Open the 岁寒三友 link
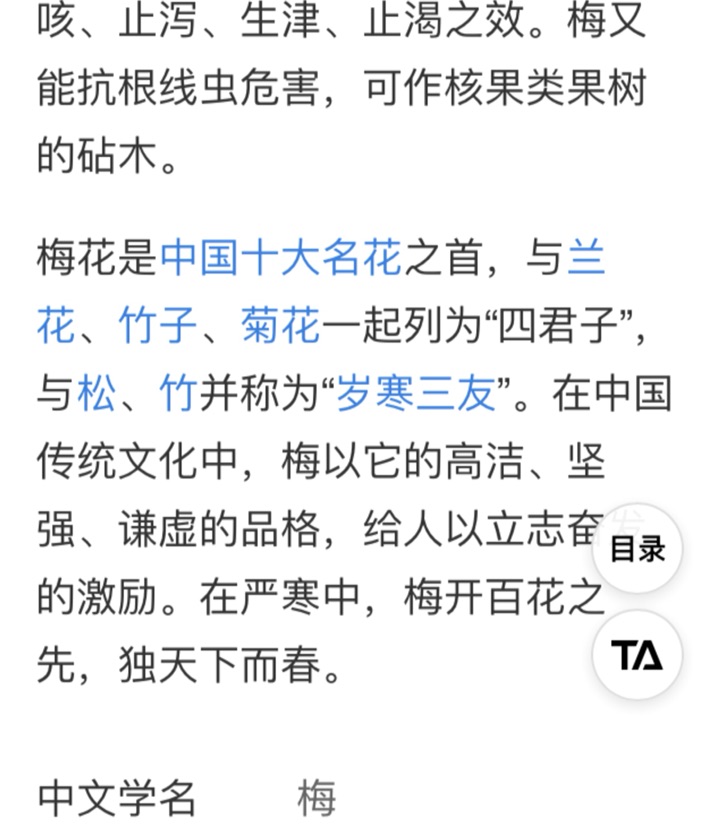The height and width of the screenshot is (824, 720). [415, 394]
